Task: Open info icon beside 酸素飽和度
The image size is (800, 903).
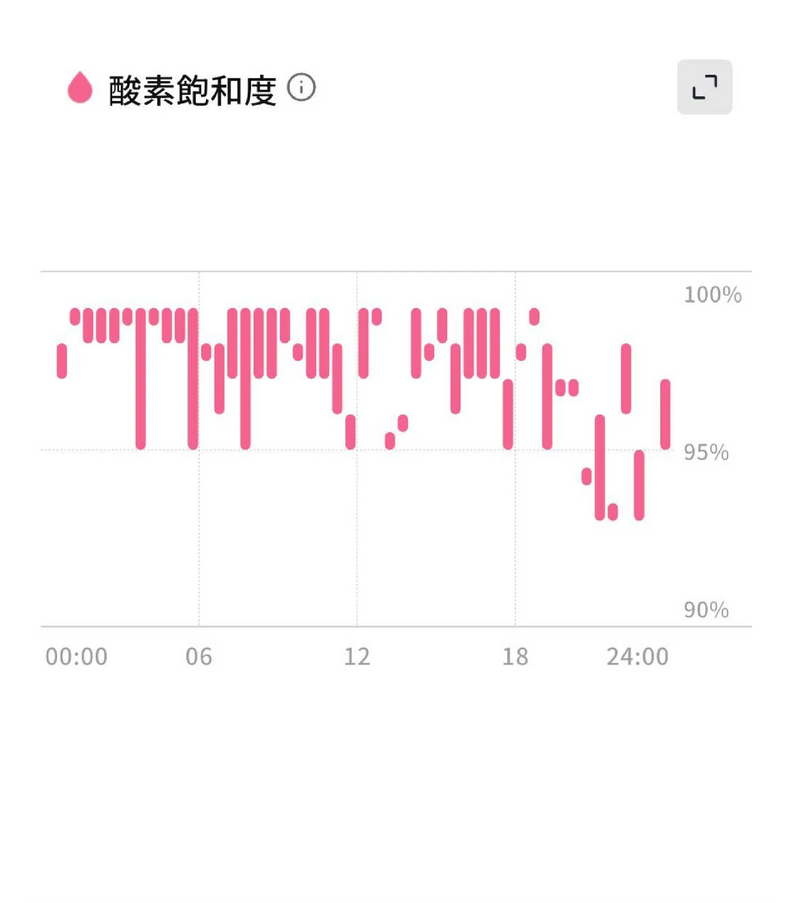Action: (x=301, y=88)
